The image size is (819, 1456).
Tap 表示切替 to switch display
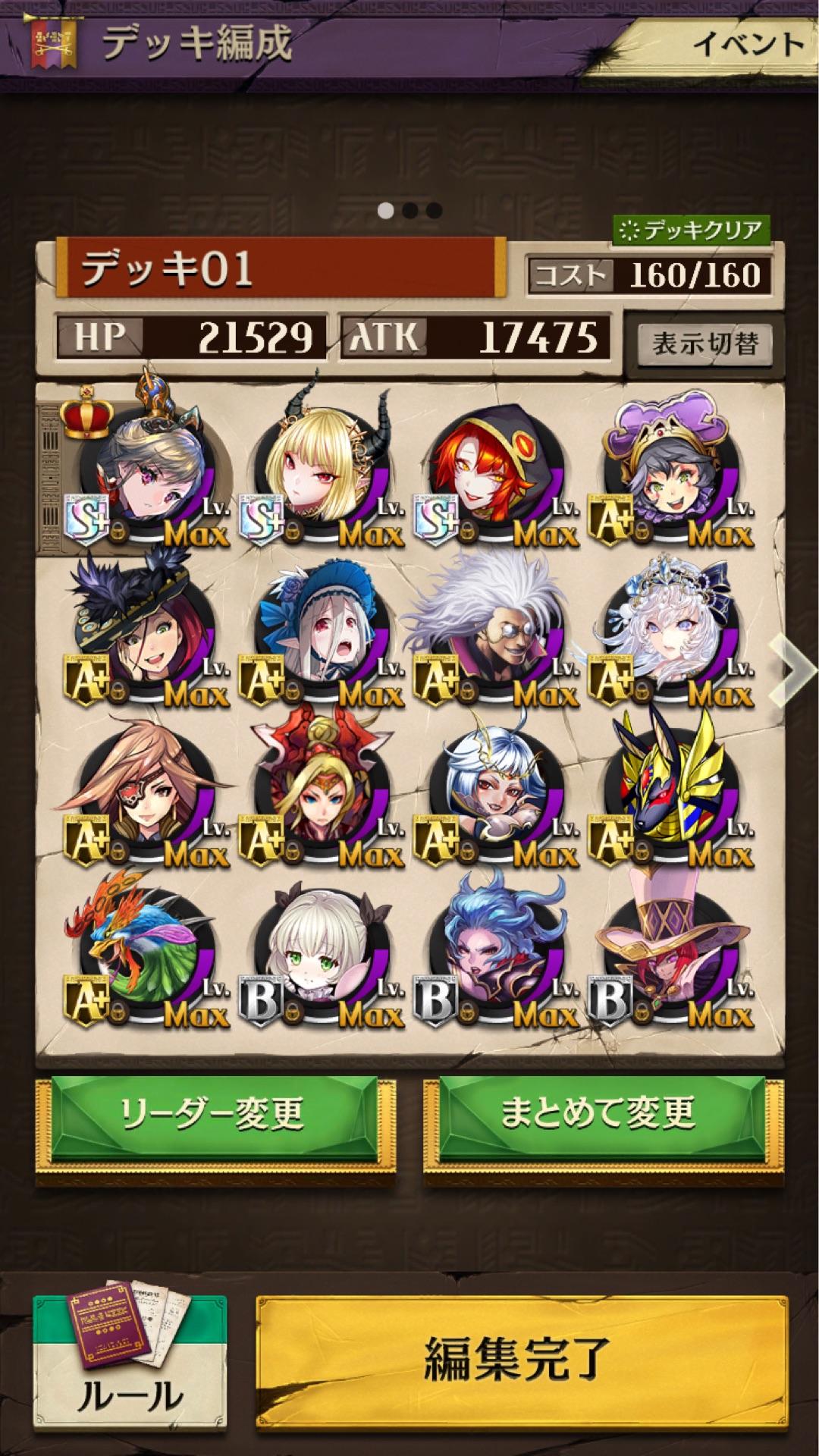coord(704,344)
